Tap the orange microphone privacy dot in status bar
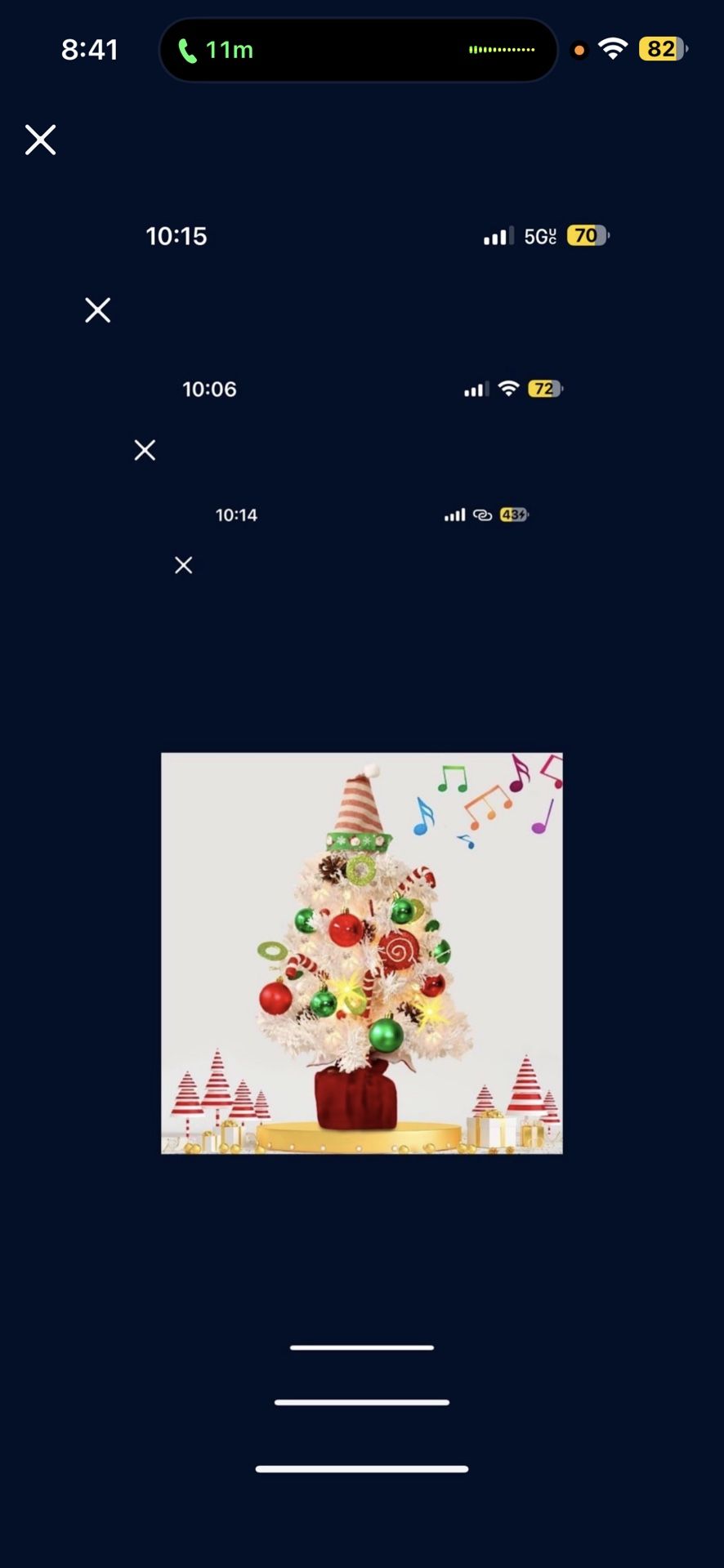This screenshot has width=724, height=1568. click(x=579, y=50)
